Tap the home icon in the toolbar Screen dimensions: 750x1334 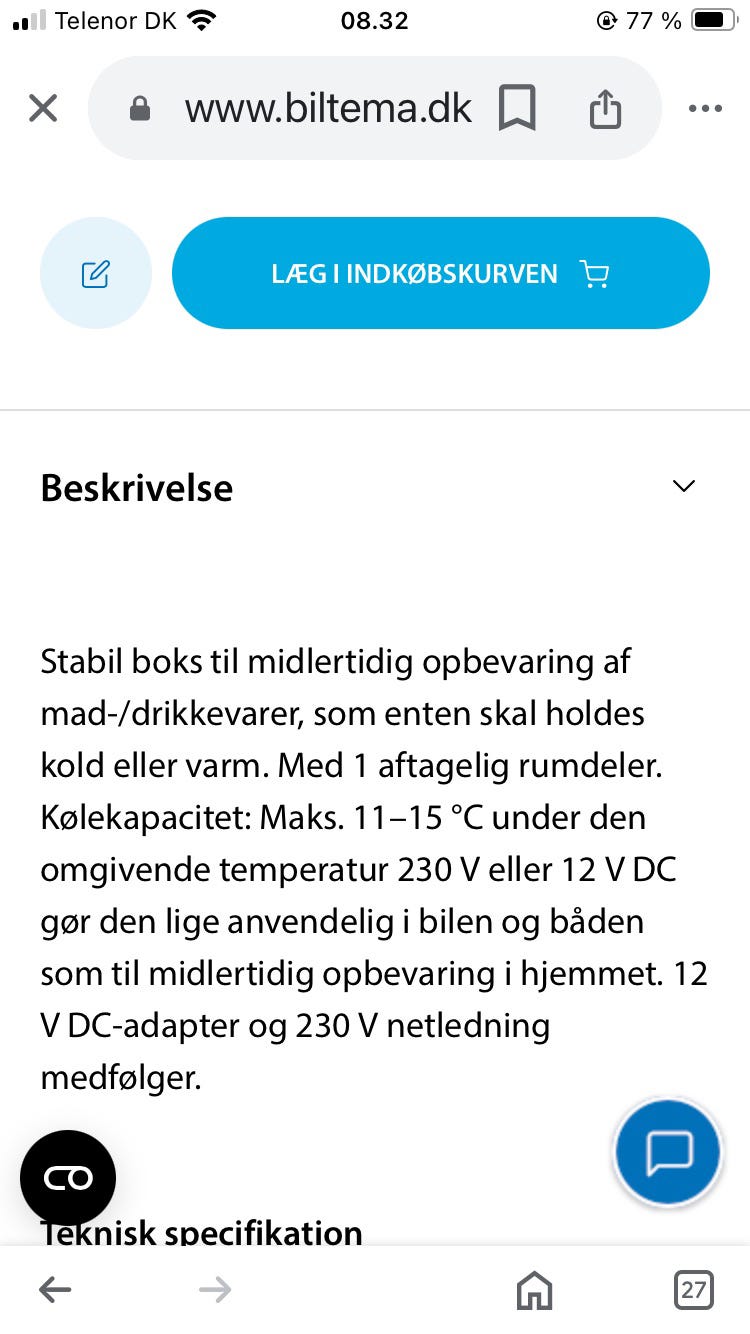tap(534, 1290)
